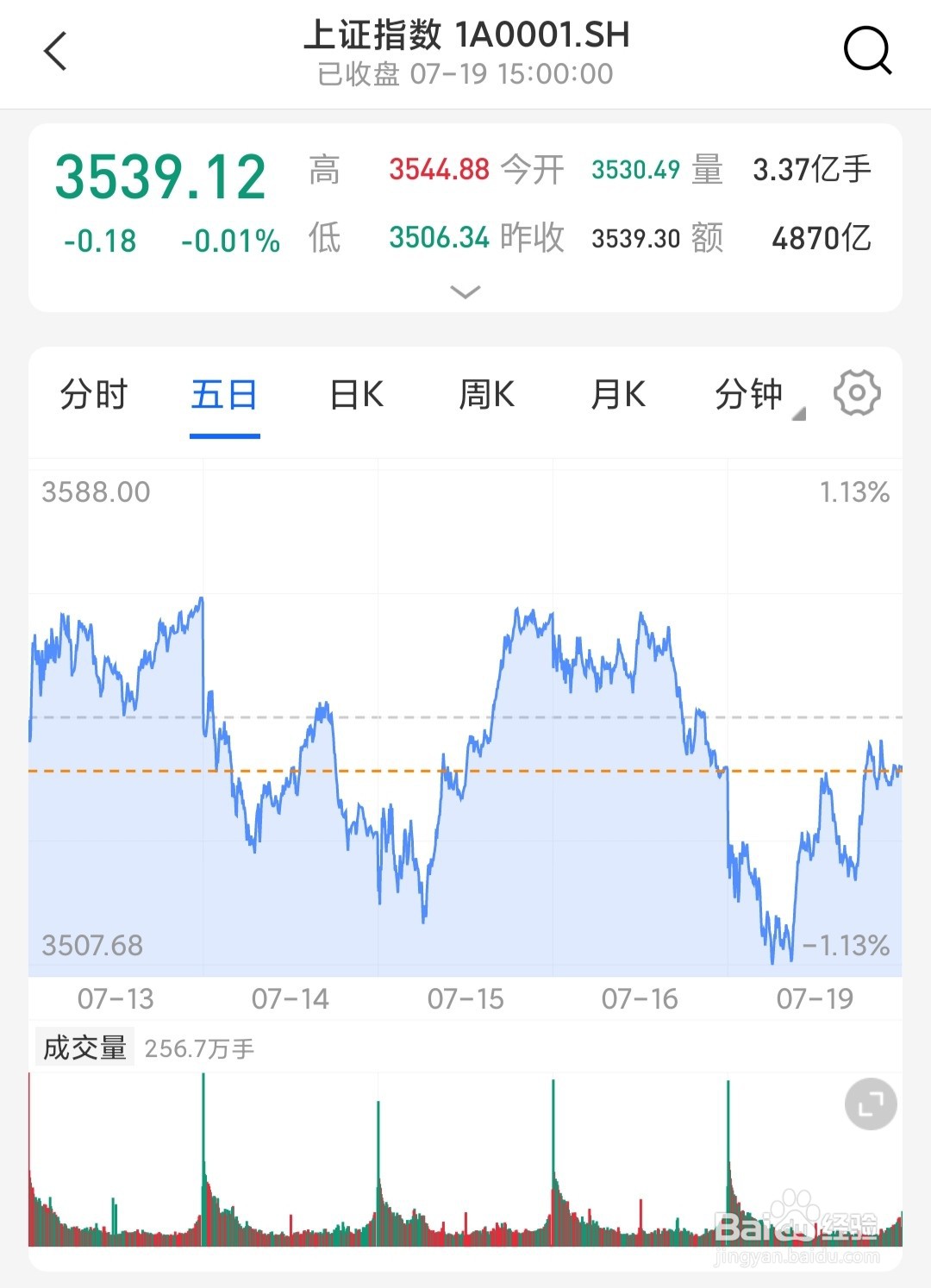
Task: Go back using the top-left arrow
Action: tap(55, 51)
